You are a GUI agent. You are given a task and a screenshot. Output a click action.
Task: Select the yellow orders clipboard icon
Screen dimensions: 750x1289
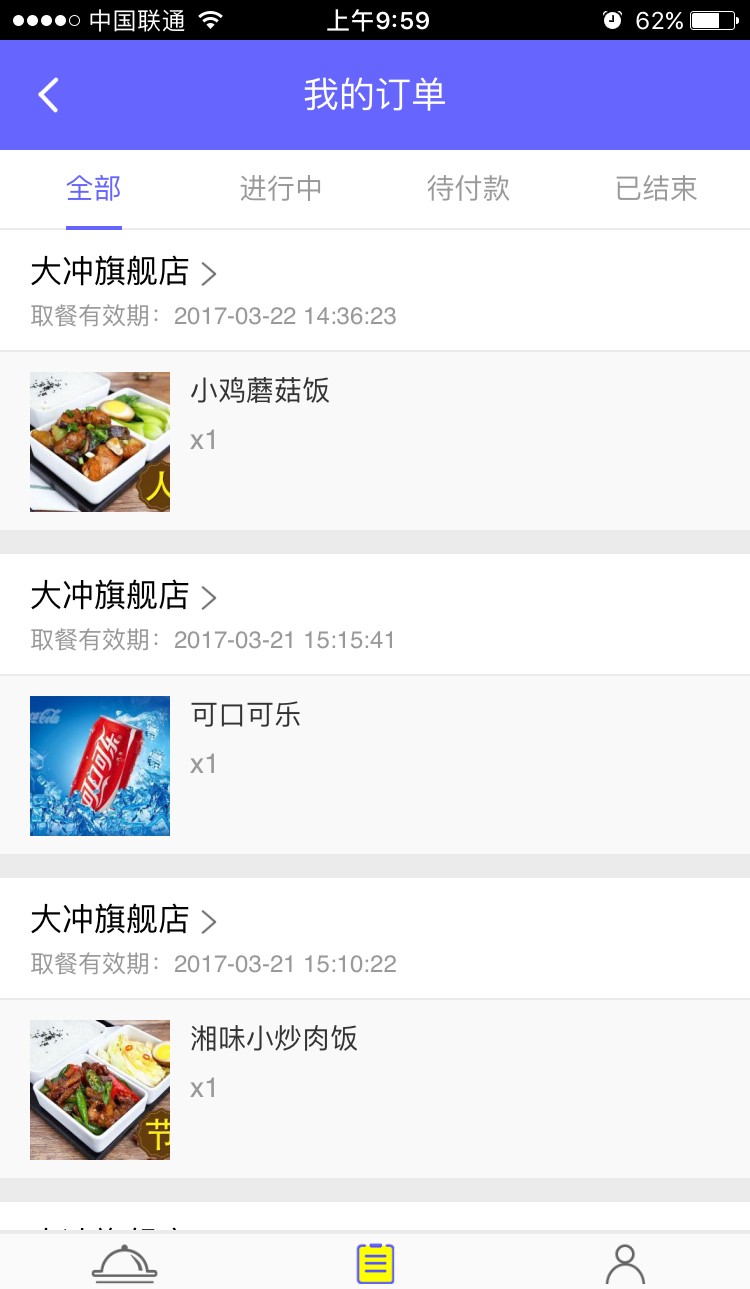point(375,1262)
